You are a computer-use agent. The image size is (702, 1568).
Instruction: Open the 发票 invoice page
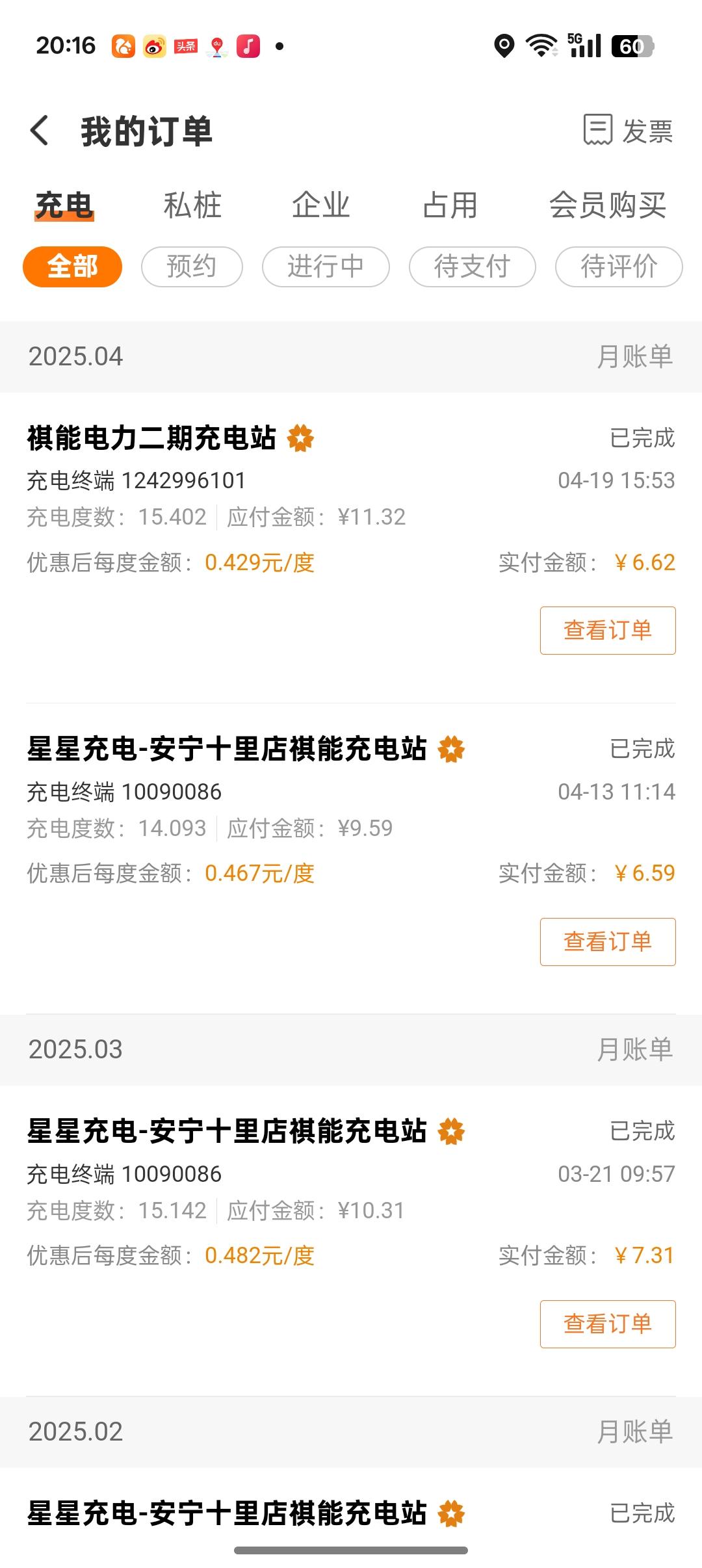pos(627,131)
